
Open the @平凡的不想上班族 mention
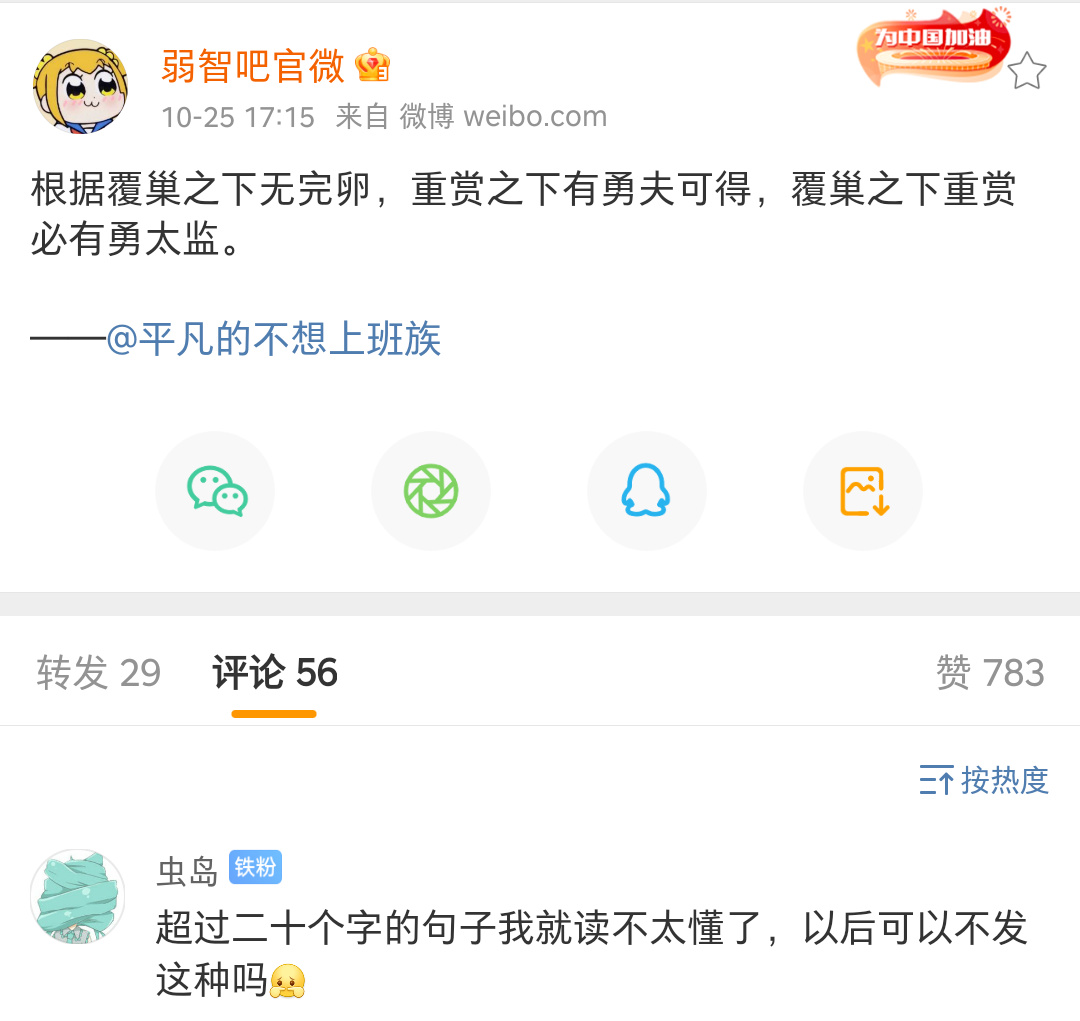tap(274, 340)
